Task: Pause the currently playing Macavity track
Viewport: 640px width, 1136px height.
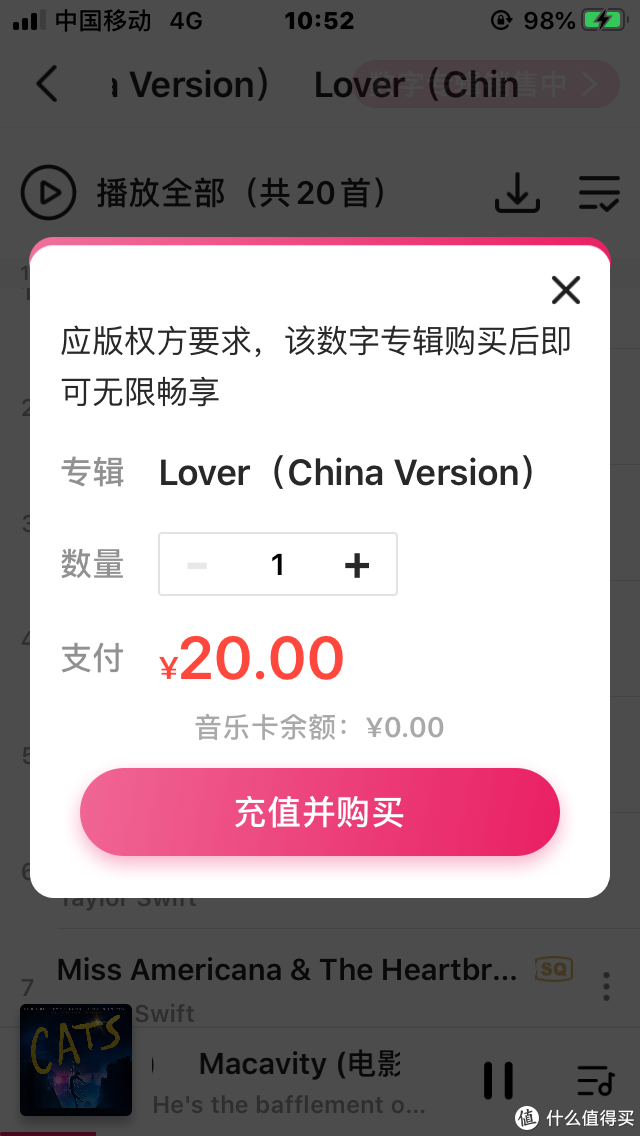Action: point(498,1080)
